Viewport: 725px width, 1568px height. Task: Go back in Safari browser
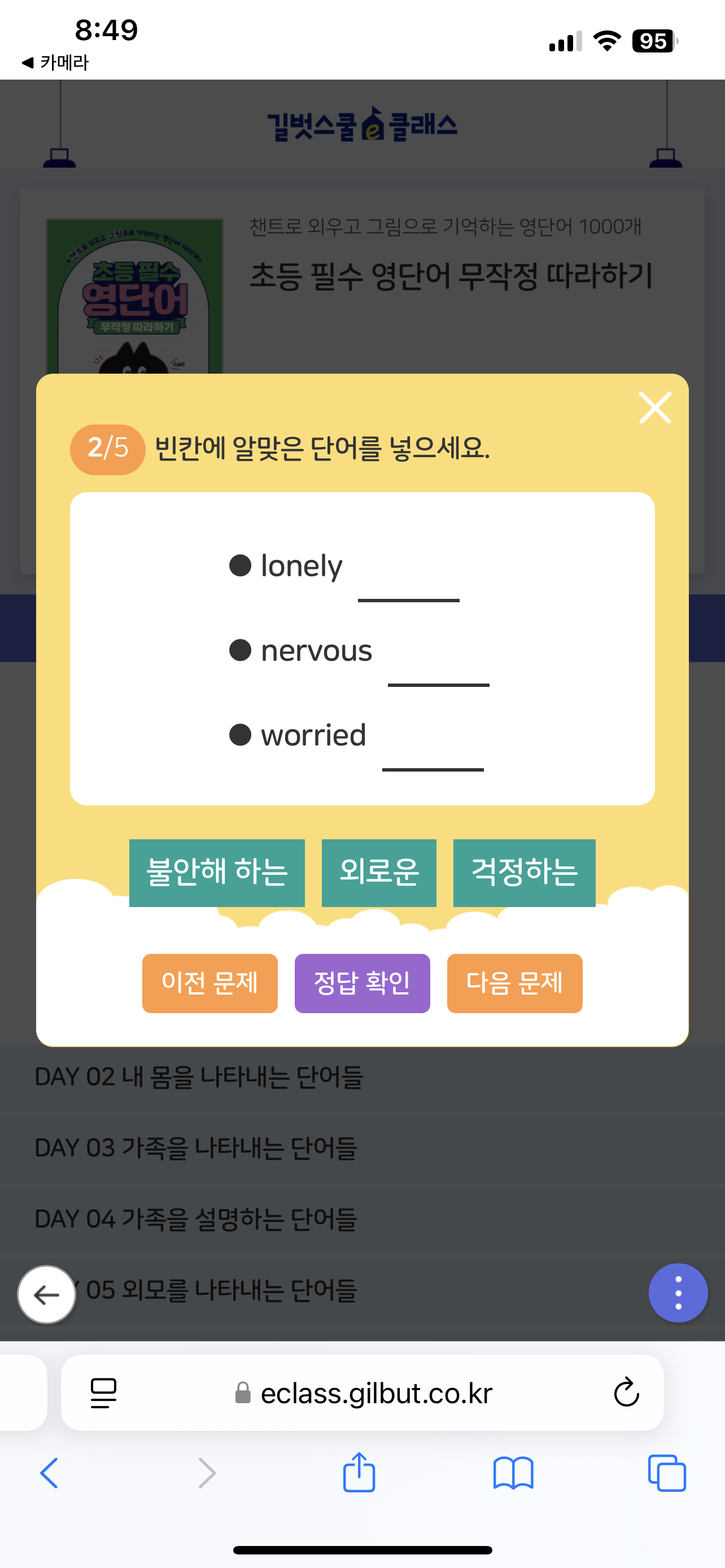pyautogui.click(x=50, y=1473)
